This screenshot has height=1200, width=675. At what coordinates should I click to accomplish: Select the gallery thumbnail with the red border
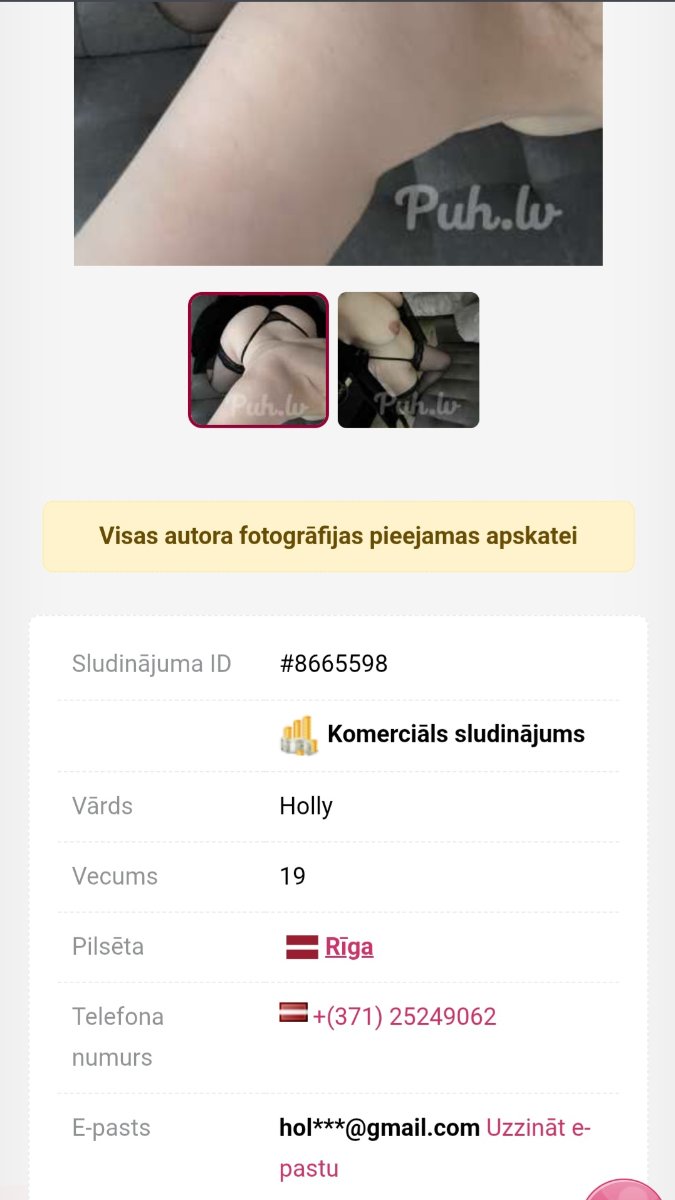click(x=258, y=360)
